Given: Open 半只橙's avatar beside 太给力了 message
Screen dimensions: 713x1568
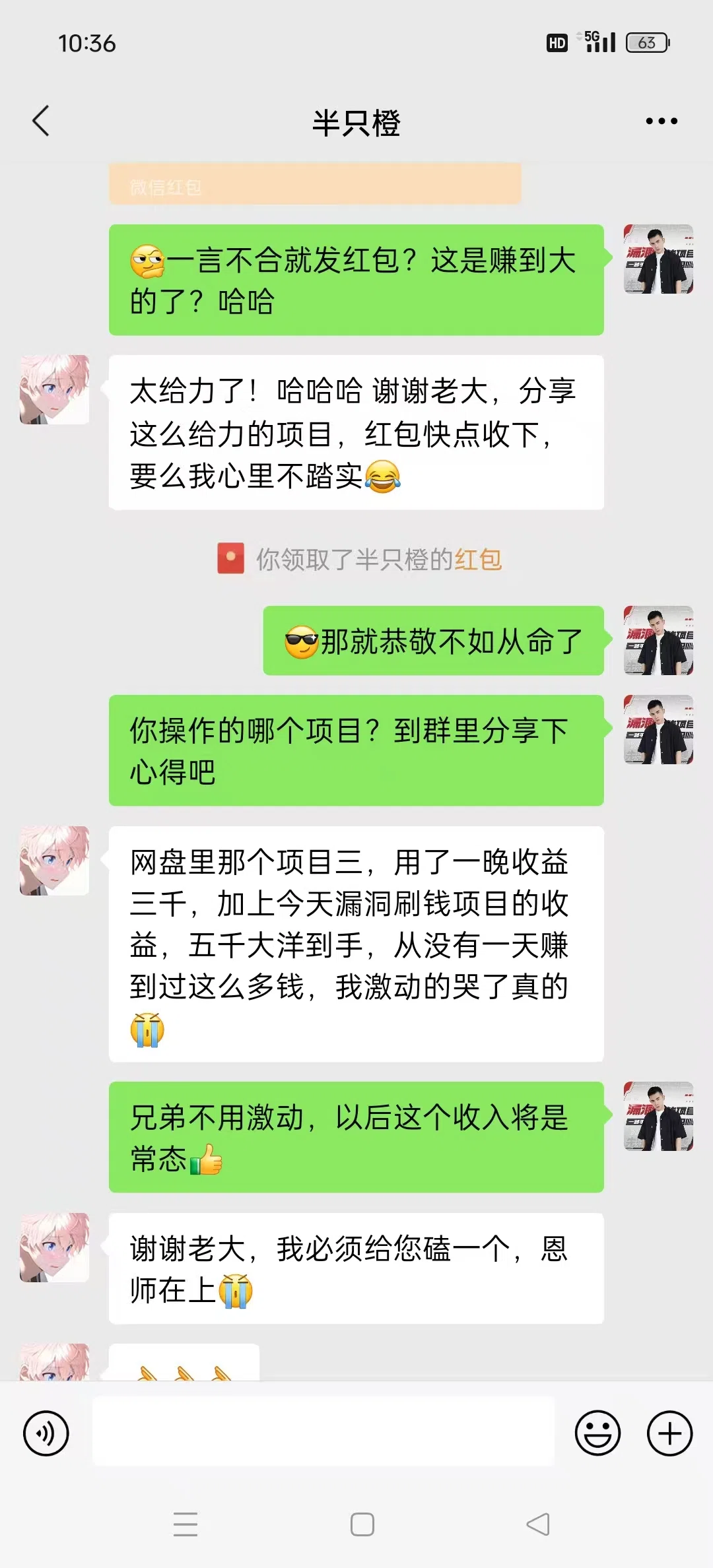Looking at the screenshot, I should [55, 389].
